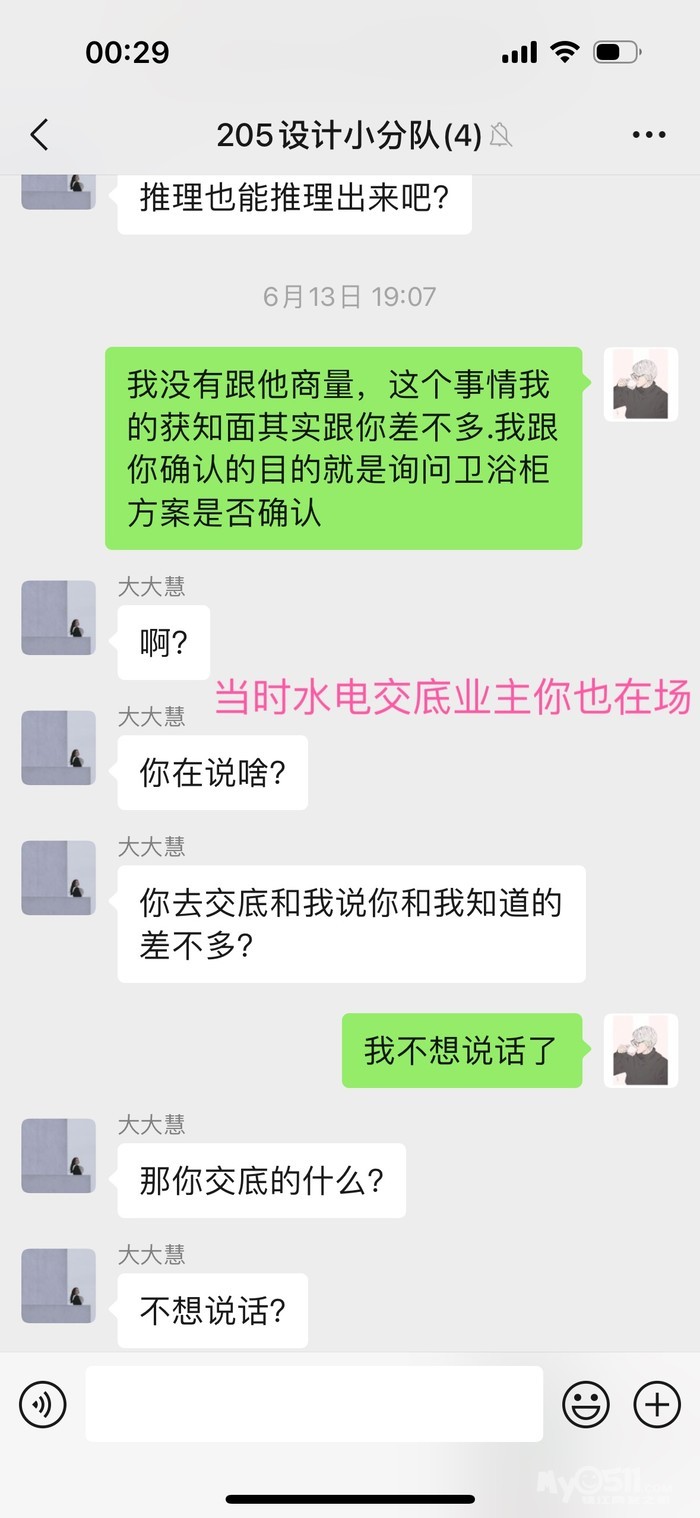Open 大大慧's avatar next to 啊？
This screenshot has width=700, height=1518.
58,618
